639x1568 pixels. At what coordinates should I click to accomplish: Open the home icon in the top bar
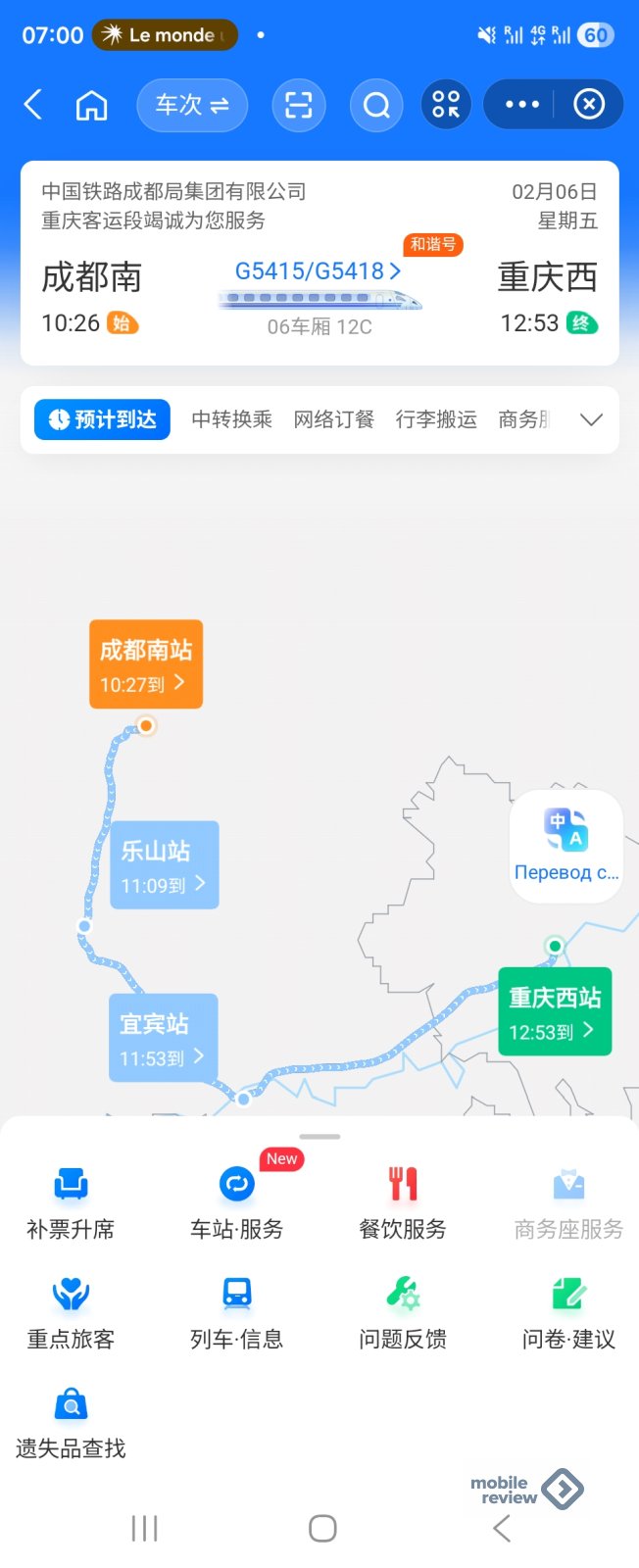click(x=91, y=105)
